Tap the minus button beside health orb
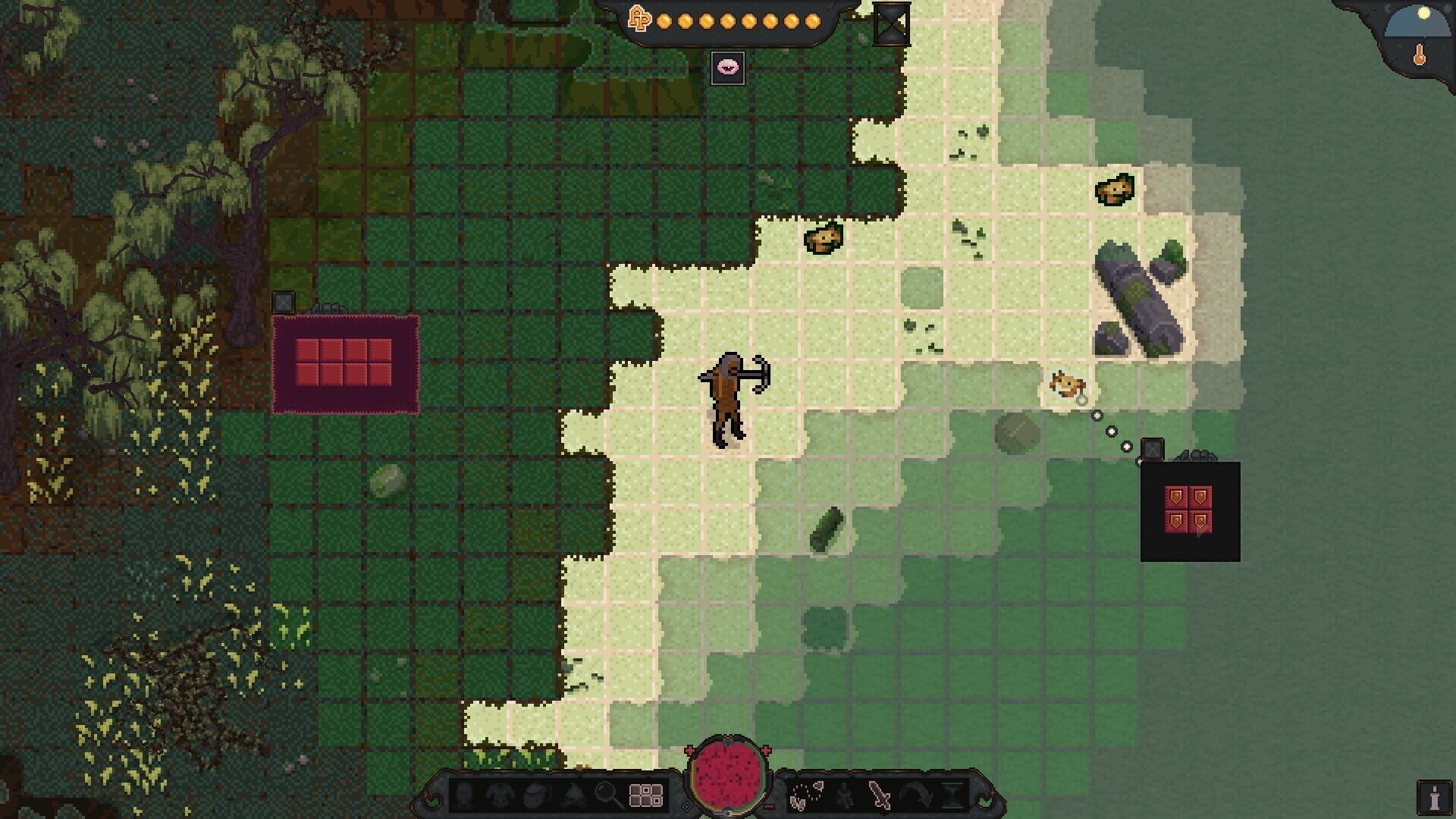Screen dimensions: 1456x819 pos(768,806)
